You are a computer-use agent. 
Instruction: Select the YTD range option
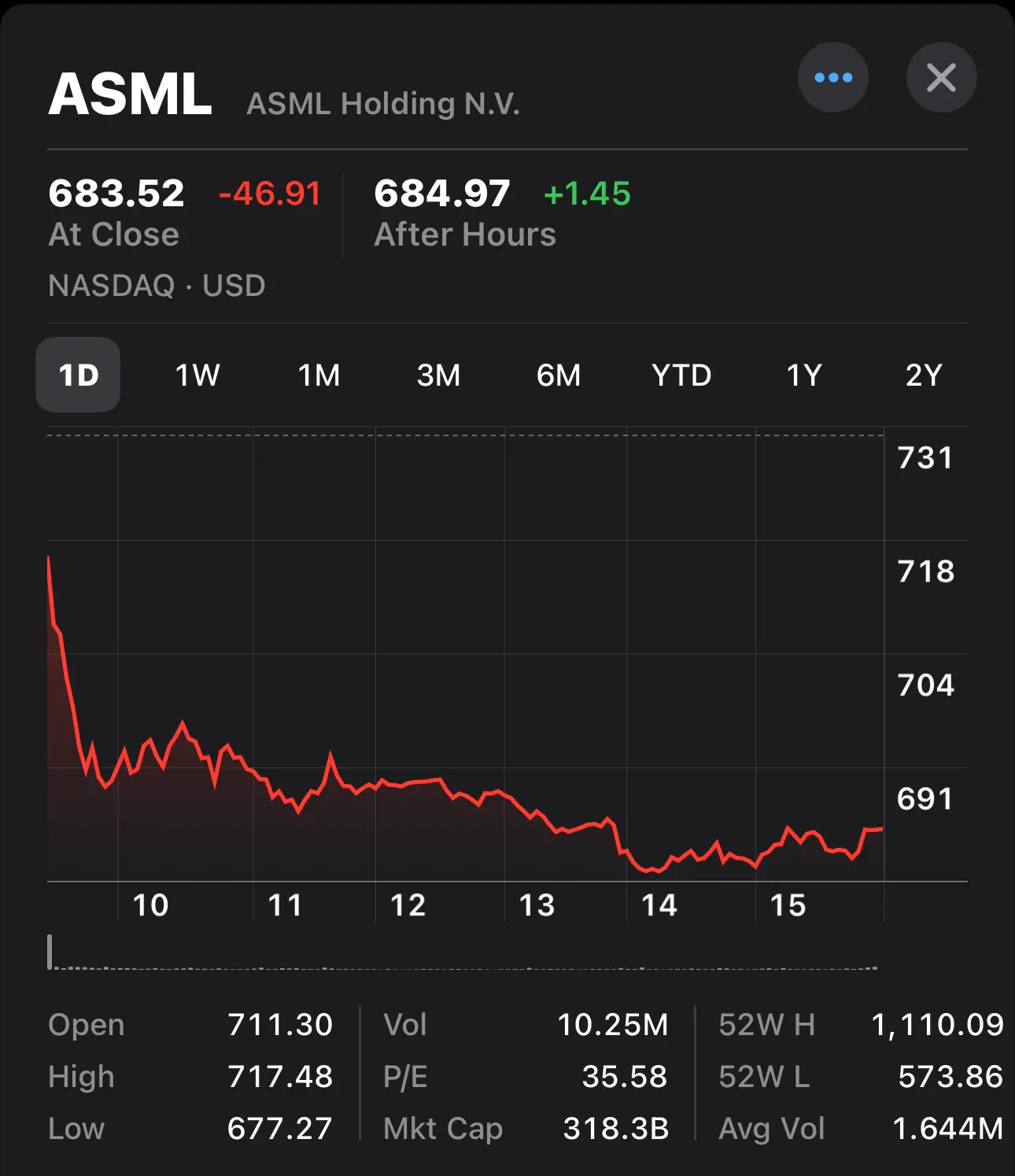(681, 375)
